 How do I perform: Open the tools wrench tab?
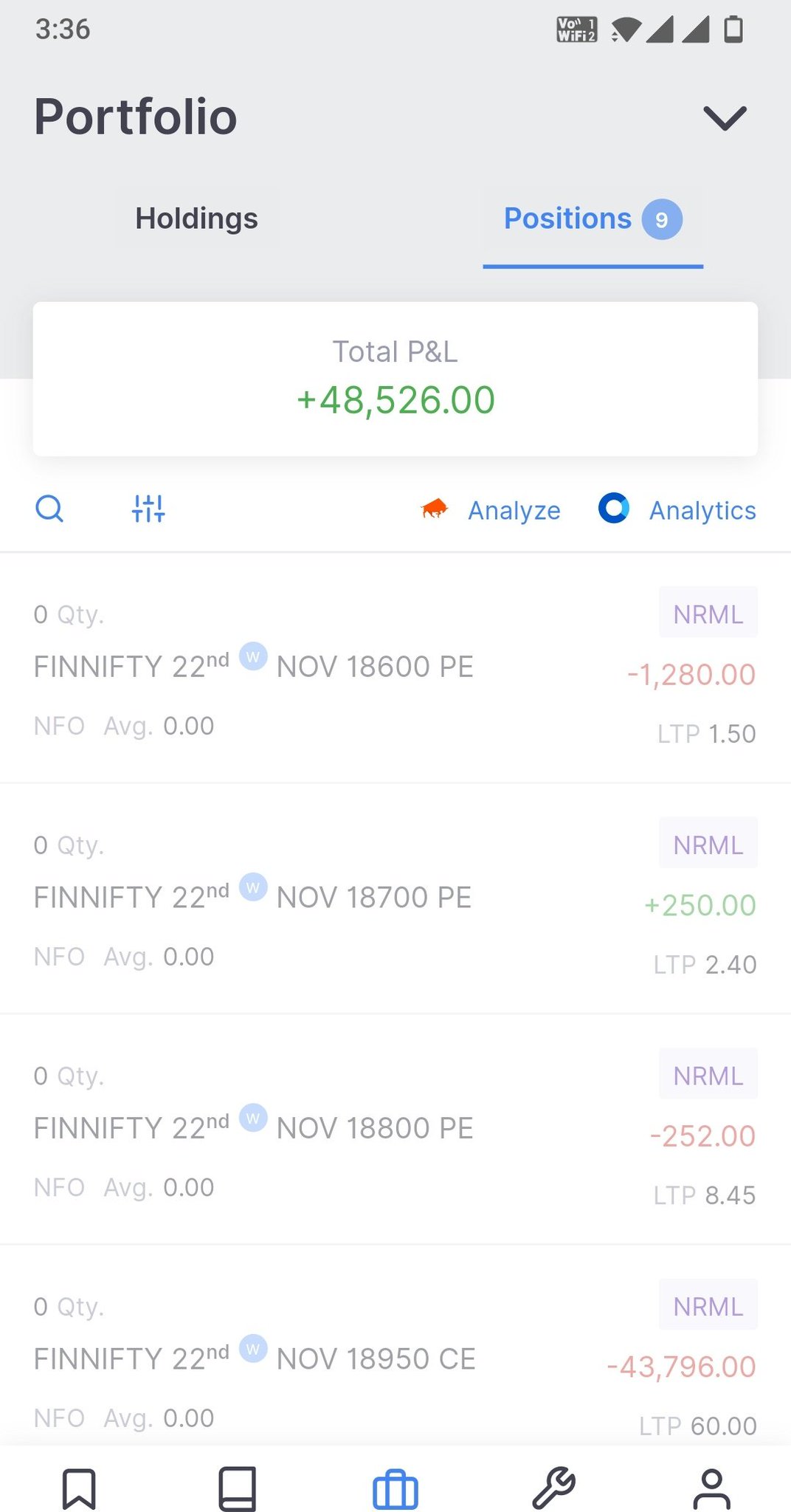coord(553,1488)
